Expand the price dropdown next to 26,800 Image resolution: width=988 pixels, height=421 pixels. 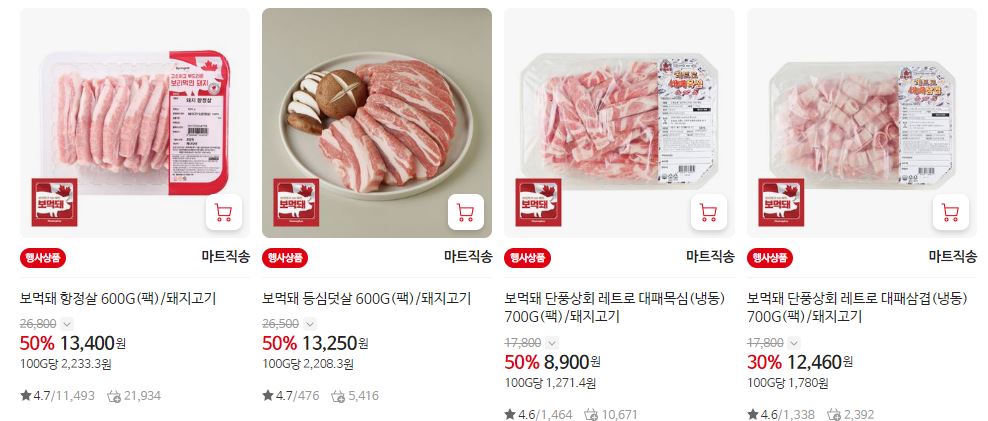click(x=67, y=324)
